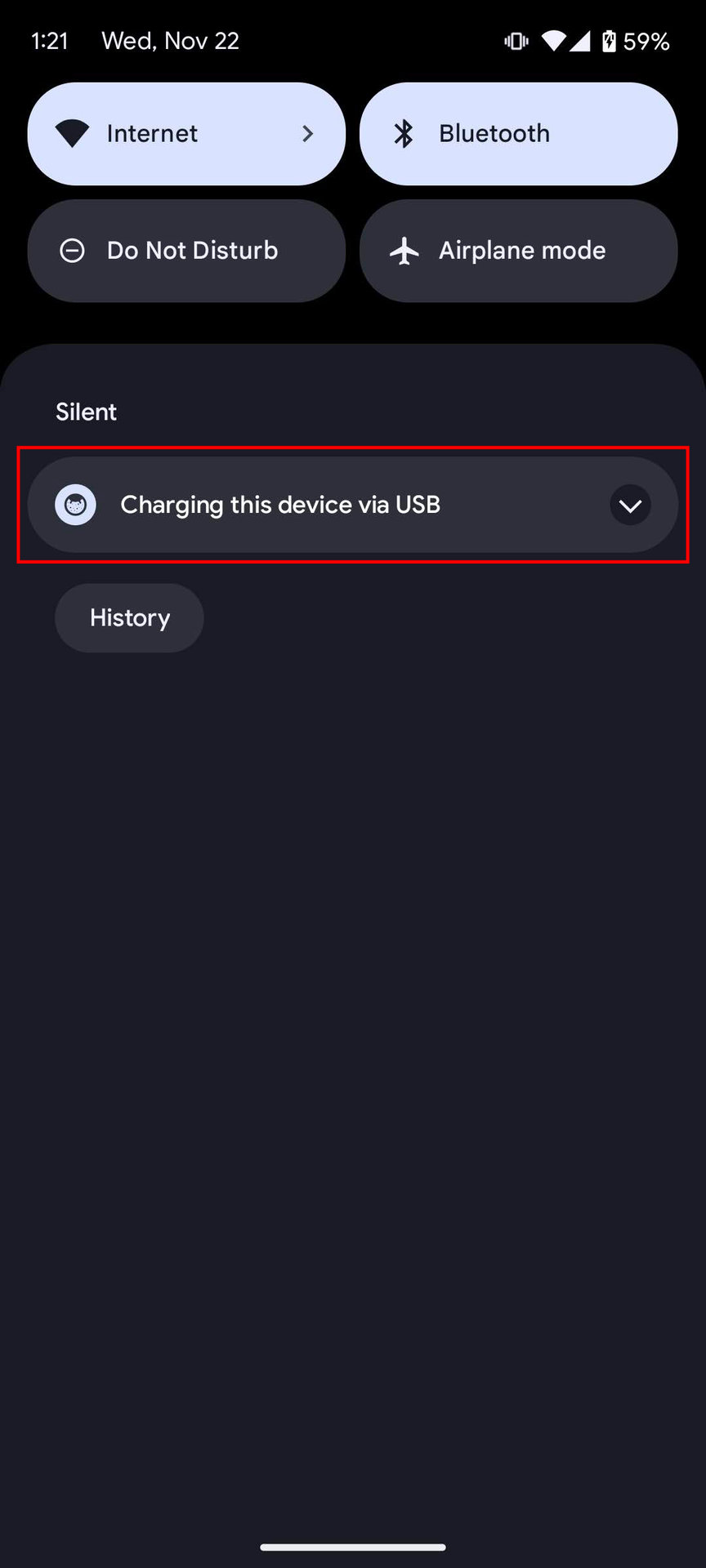This screenshot has height=1568, width=706.
Task: Enable Do Not Disturb
Action: pyautogui.click(x=186, y=251)
